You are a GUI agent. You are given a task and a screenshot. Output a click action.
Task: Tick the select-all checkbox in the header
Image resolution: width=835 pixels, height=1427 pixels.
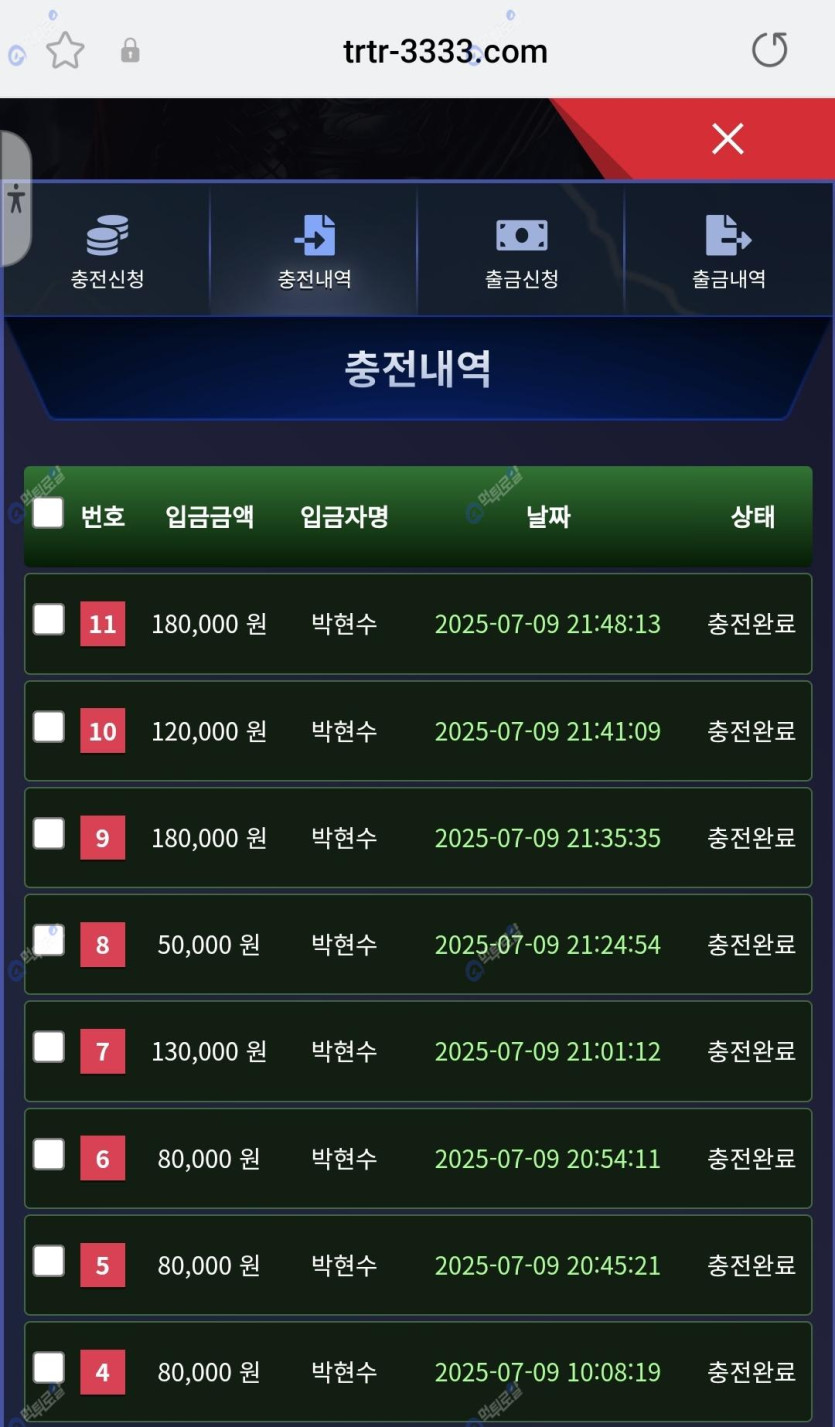pyautogui.click(x=48, y=513)
